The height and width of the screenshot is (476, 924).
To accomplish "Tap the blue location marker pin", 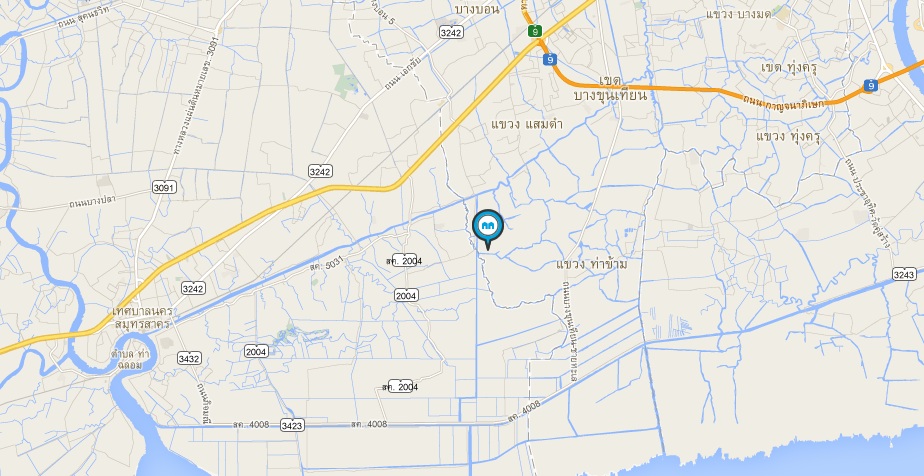I will pyautogui.click(x=487, y=229).
